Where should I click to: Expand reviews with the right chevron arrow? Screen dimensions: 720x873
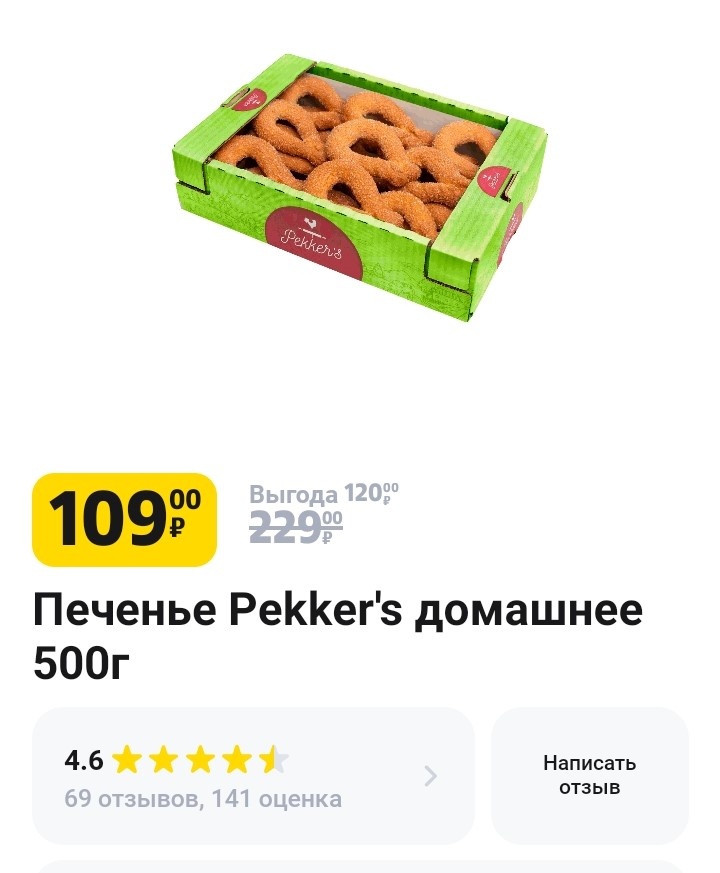pyautogui.click(x=430, y=776)
